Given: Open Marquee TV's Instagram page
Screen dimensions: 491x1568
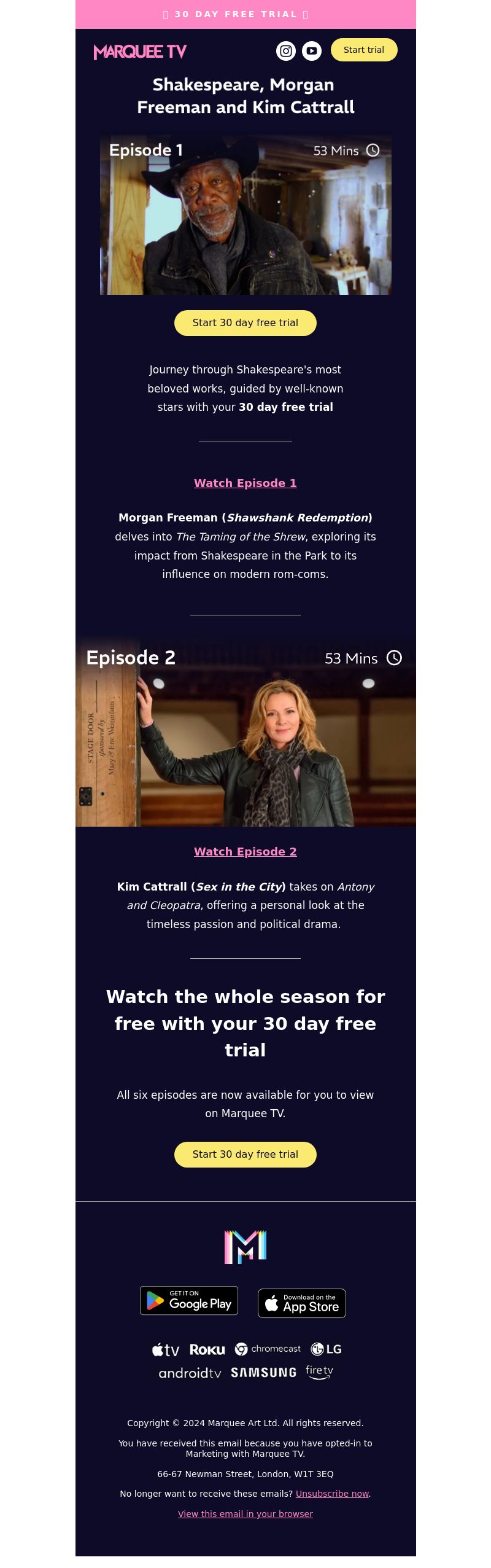Looking at the screenshot, I should click(286, 51).
